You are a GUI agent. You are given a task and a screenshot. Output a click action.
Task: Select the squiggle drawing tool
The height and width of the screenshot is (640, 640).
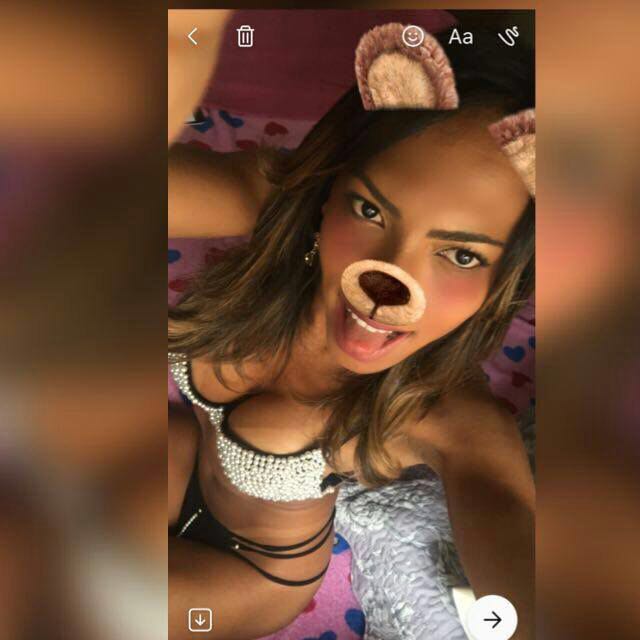coord(509,37)
